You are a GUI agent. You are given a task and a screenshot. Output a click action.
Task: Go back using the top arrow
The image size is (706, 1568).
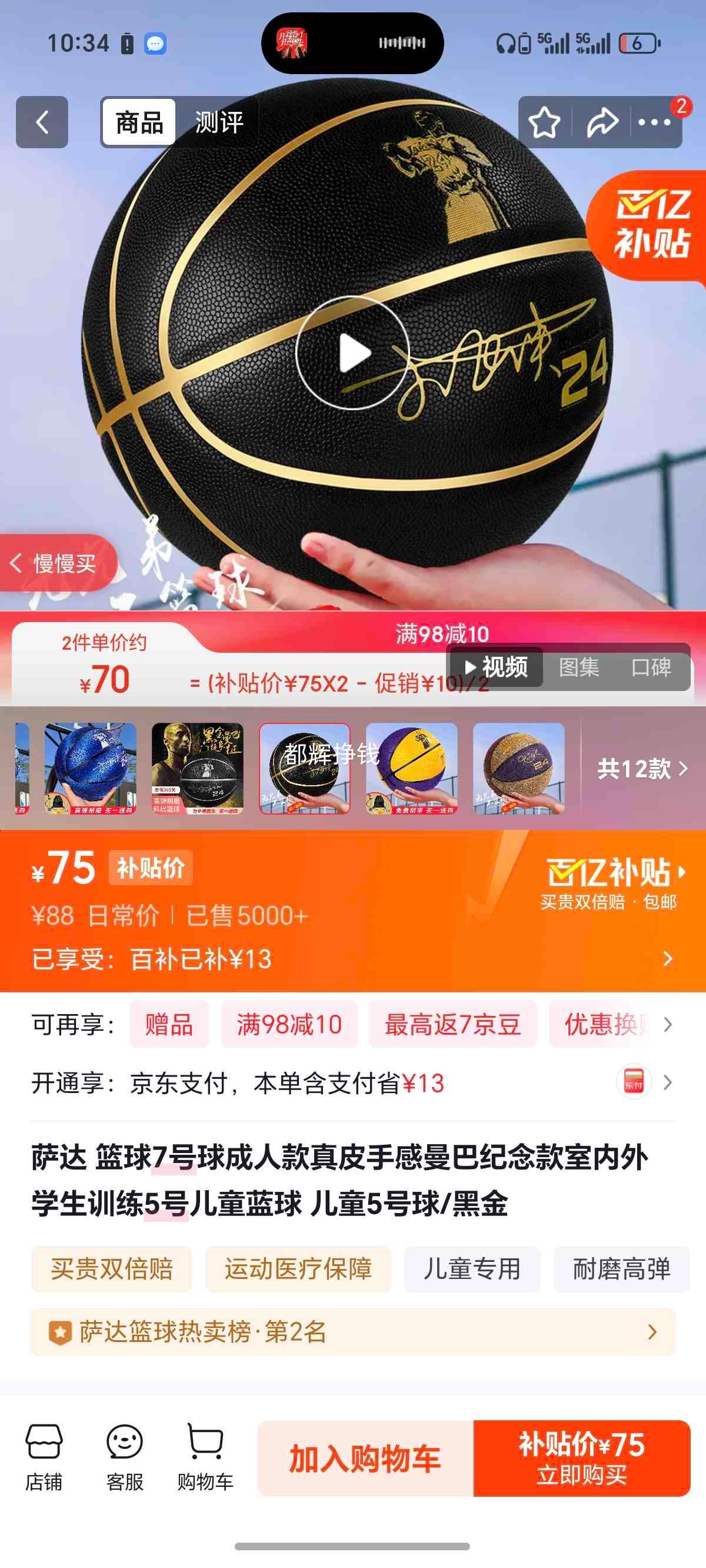(x=41, y=122)
